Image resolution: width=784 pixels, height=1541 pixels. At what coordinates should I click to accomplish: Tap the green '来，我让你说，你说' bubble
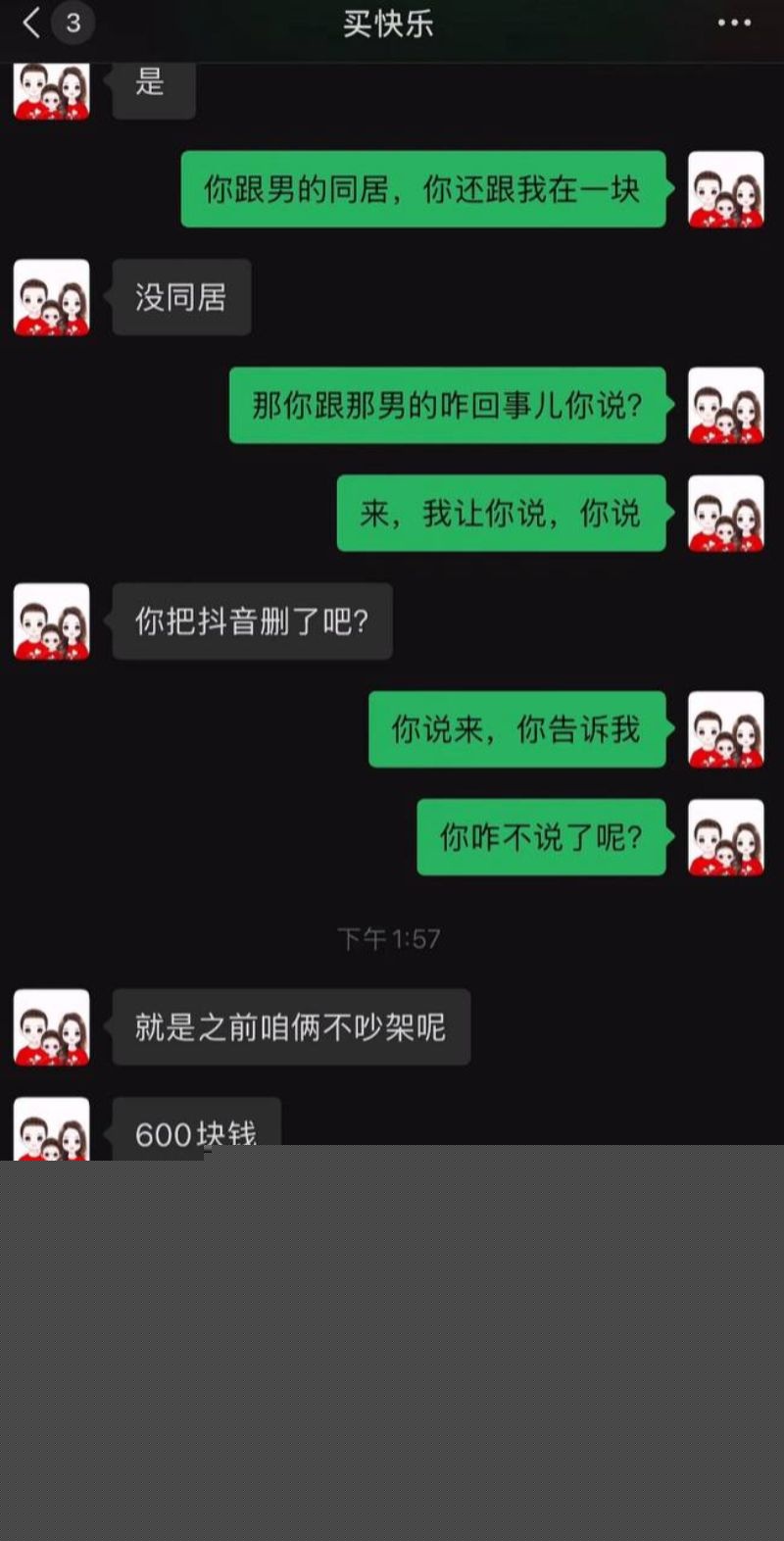(x=501, y=513)
